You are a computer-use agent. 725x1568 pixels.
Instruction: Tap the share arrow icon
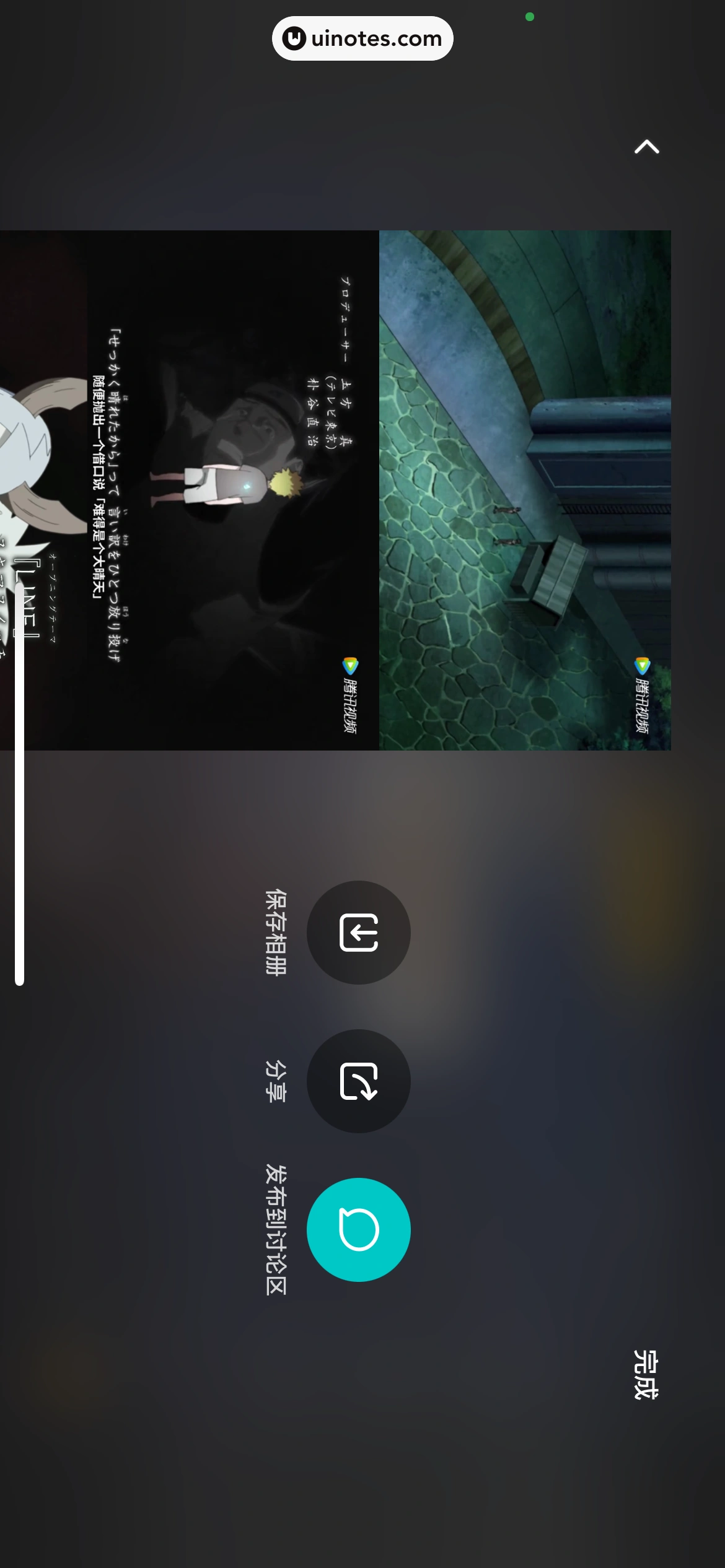coord(359,1081)
